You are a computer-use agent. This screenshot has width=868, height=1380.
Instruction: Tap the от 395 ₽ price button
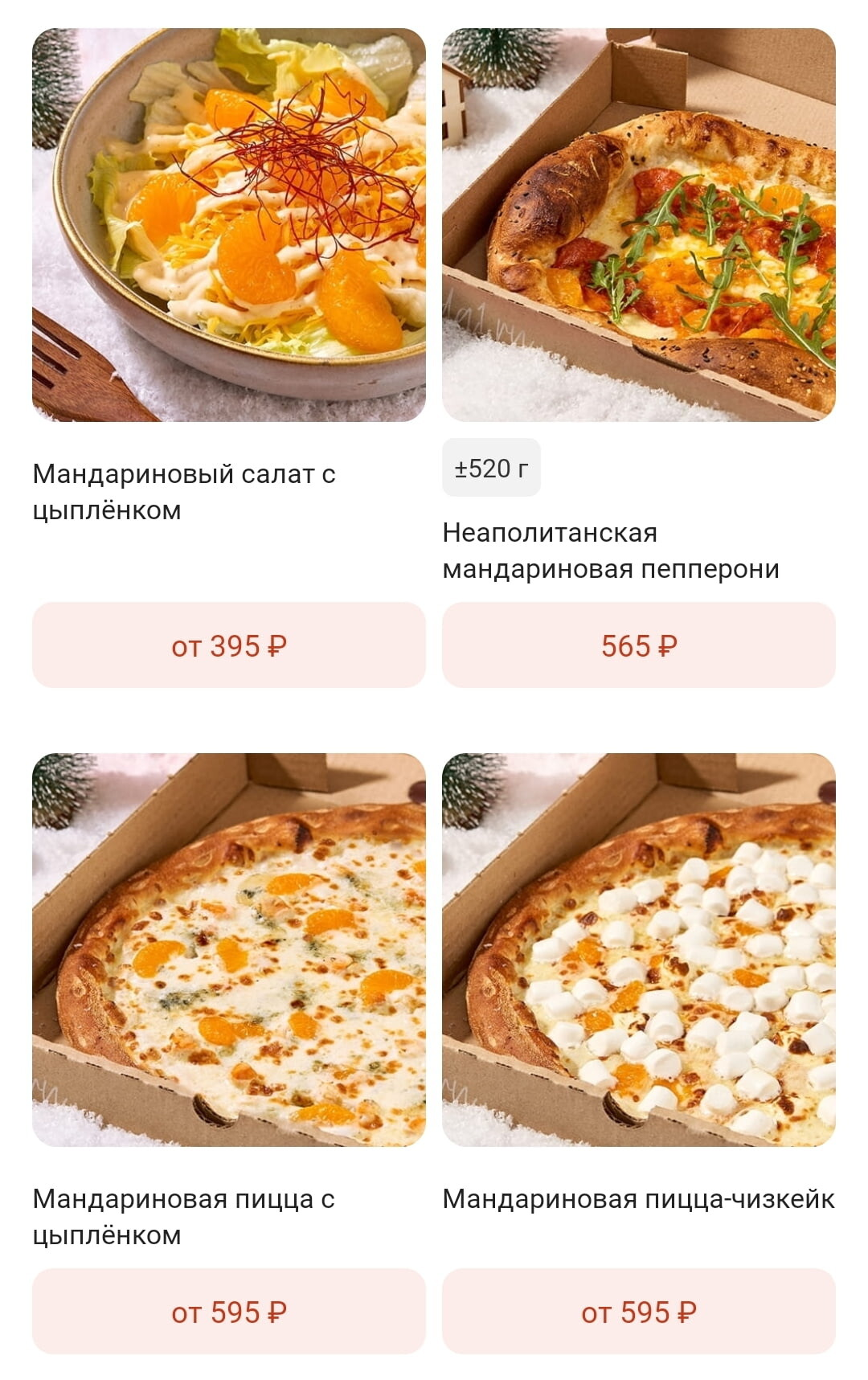229,645
